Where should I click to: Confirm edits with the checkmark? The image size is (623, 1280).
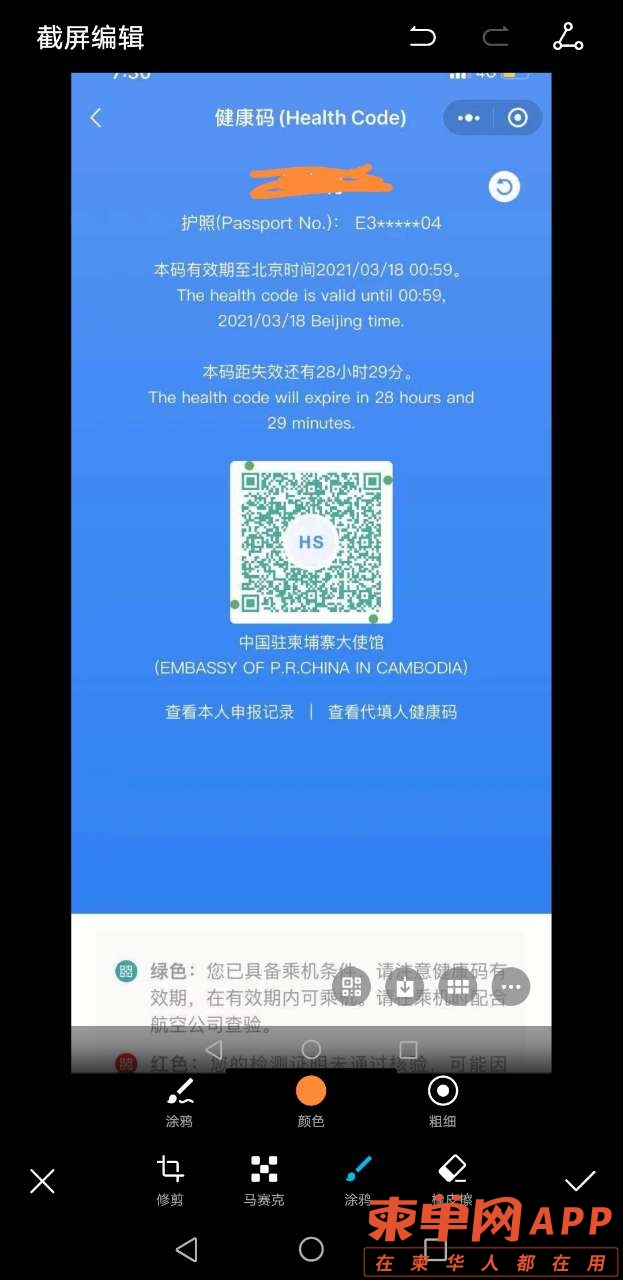click(580, 1181)
